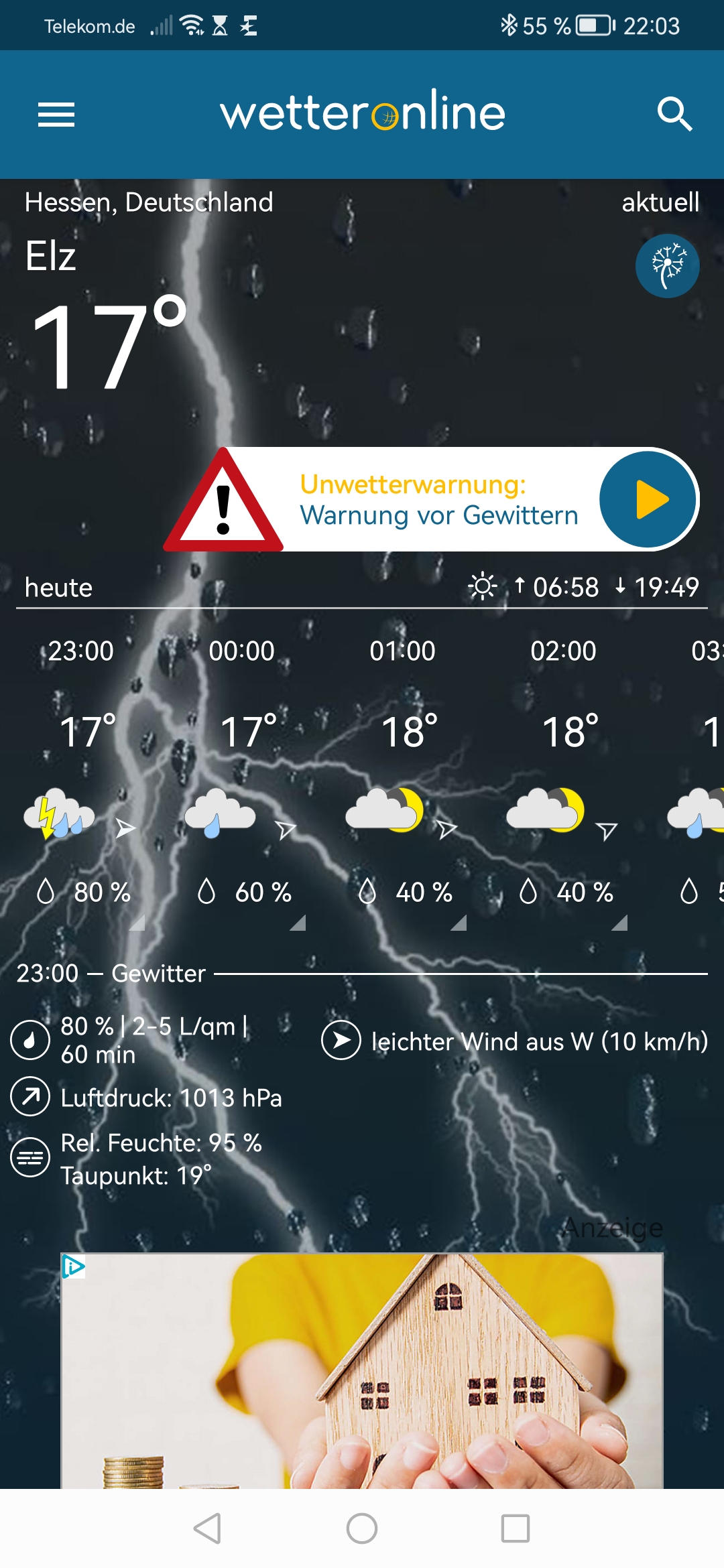Viewport: 724px width, 1568px height.
Task: View the 02:00 hourly forecast details
Action: click(x=563, y=777)
